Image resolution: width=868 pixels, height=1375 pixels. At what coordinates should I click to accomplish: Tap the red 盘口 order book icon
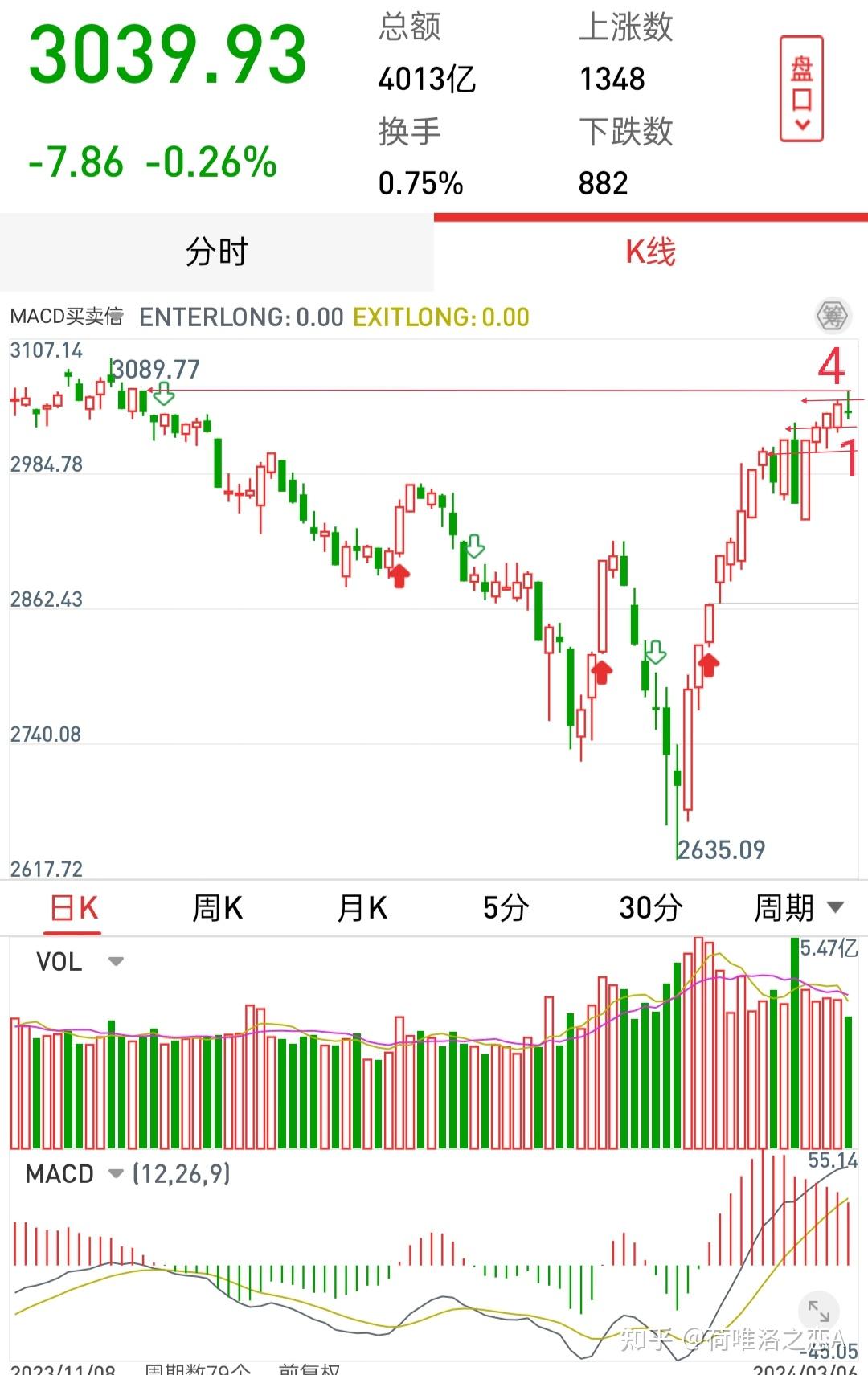coord(800,88)
